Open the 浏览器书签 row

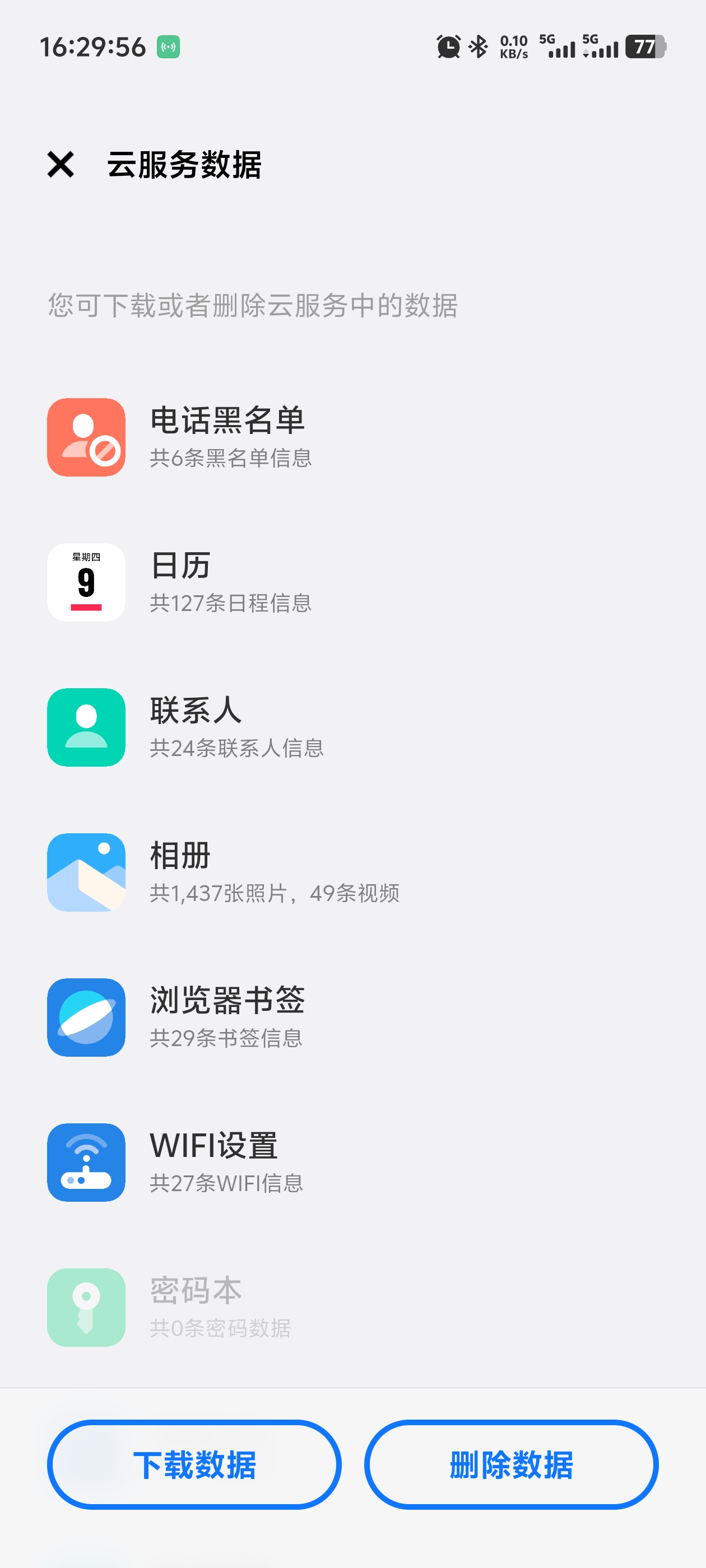pos(352,1017)
